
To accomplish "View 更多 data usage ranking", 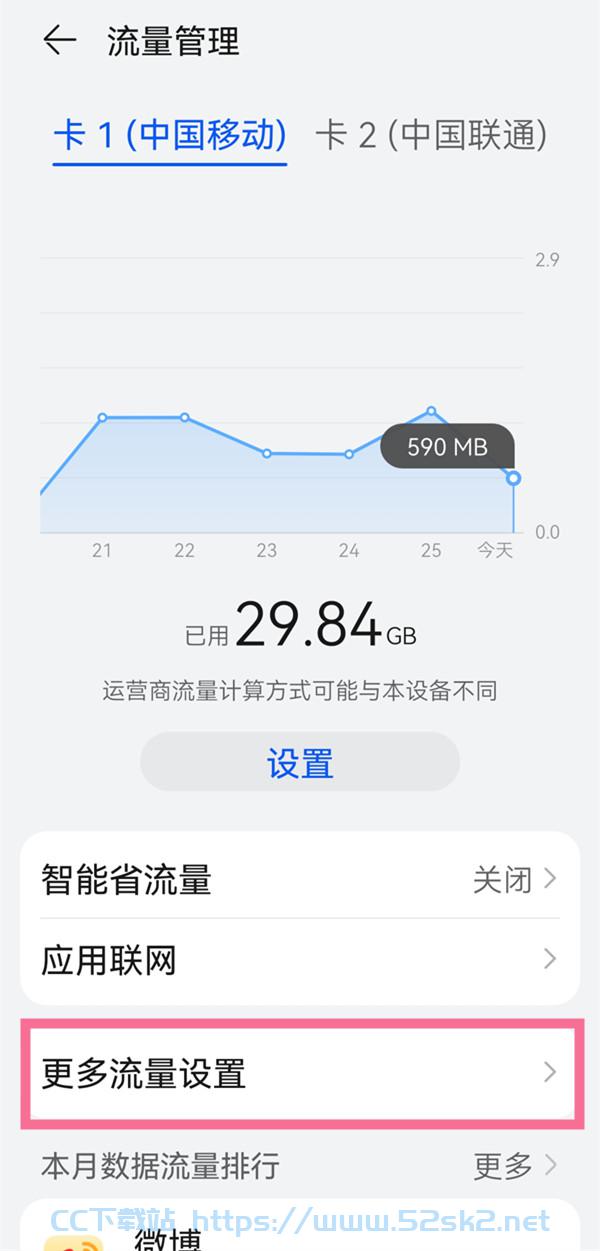I will point(515,1165).
